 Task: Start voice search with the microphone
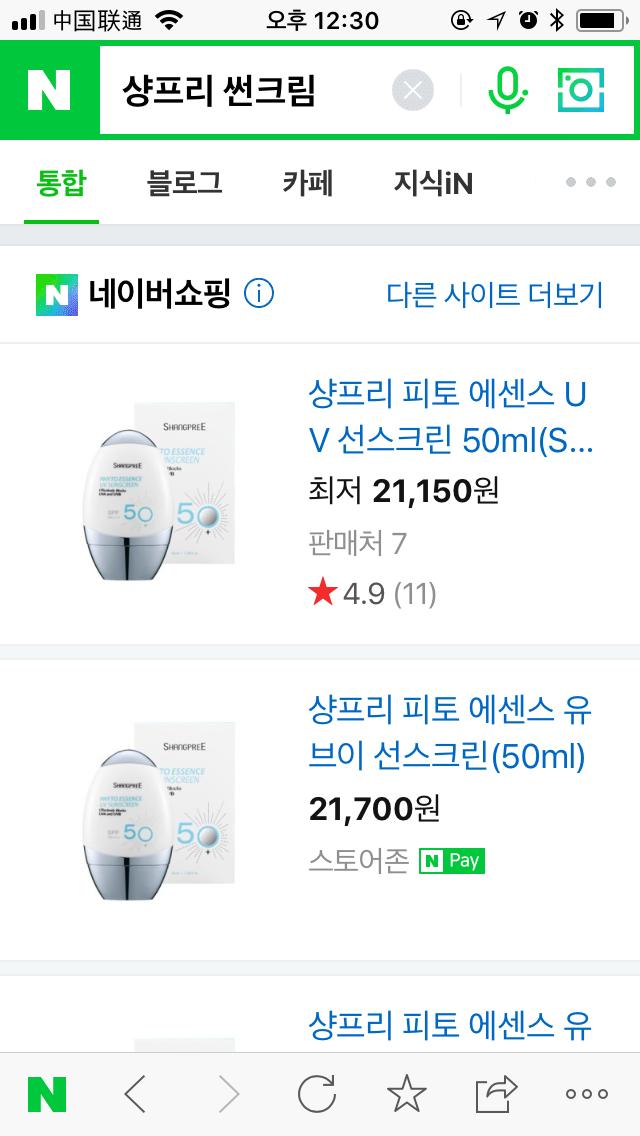507,91
